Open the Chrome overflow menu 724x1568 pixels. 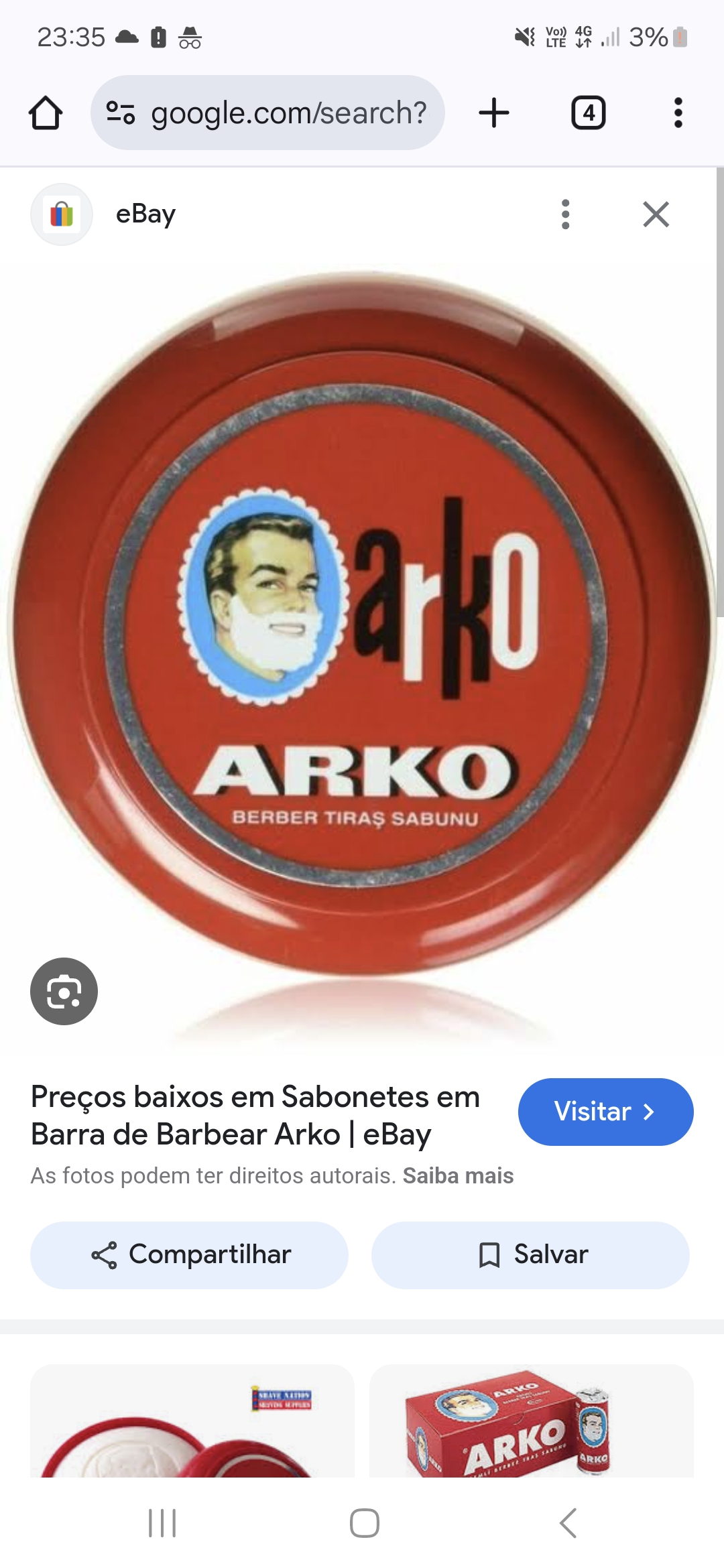click(x=678, y=113)
